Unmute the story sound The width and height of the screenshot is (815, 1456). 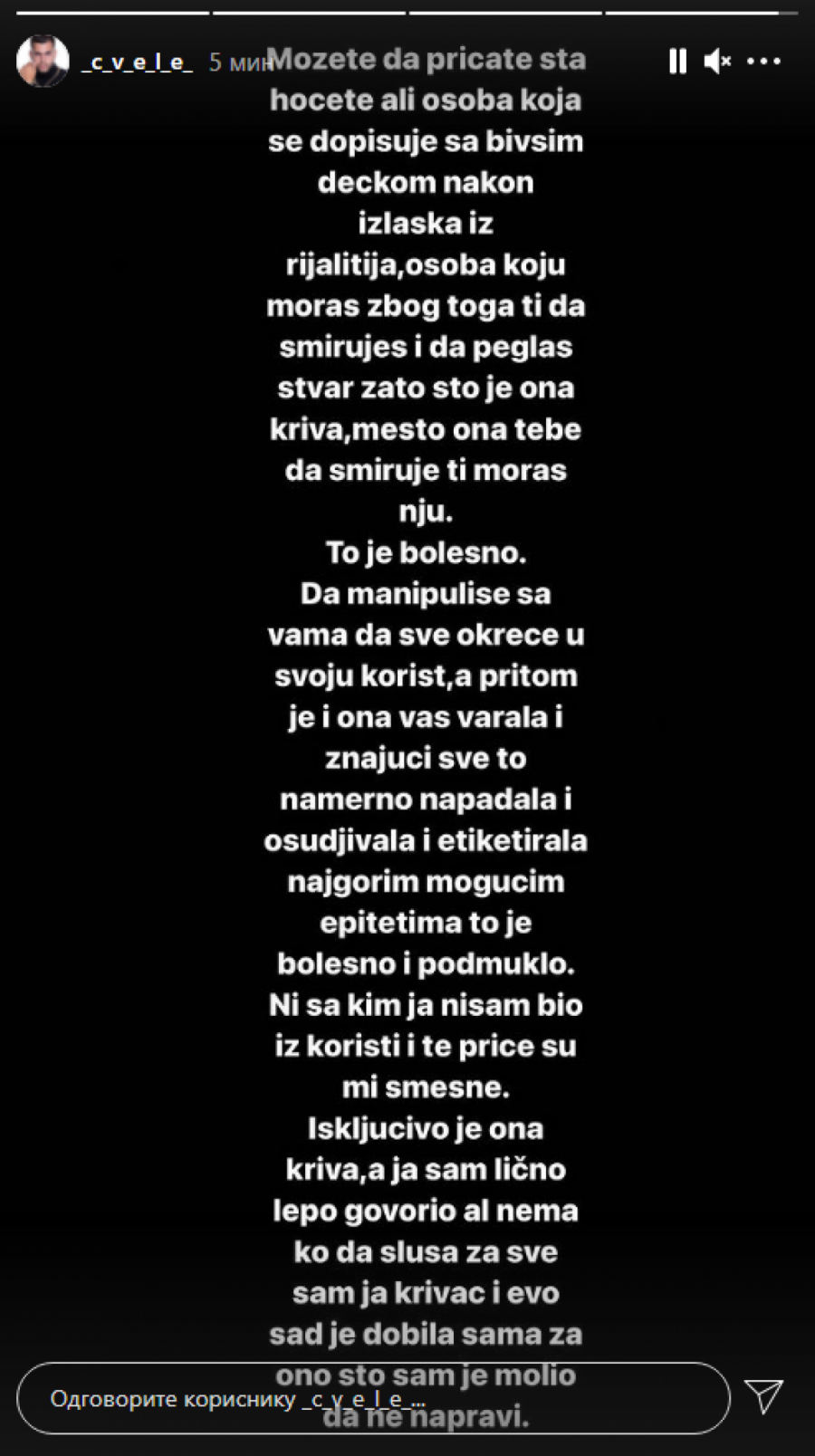tap(717, 62)
